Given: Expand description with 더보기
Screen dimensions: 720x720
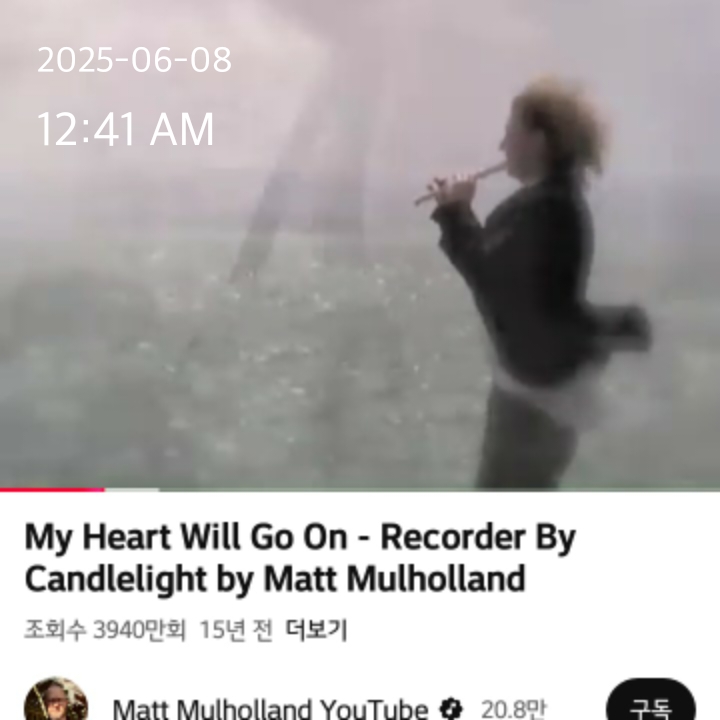Looking at the screenshot, I should 316,631.
